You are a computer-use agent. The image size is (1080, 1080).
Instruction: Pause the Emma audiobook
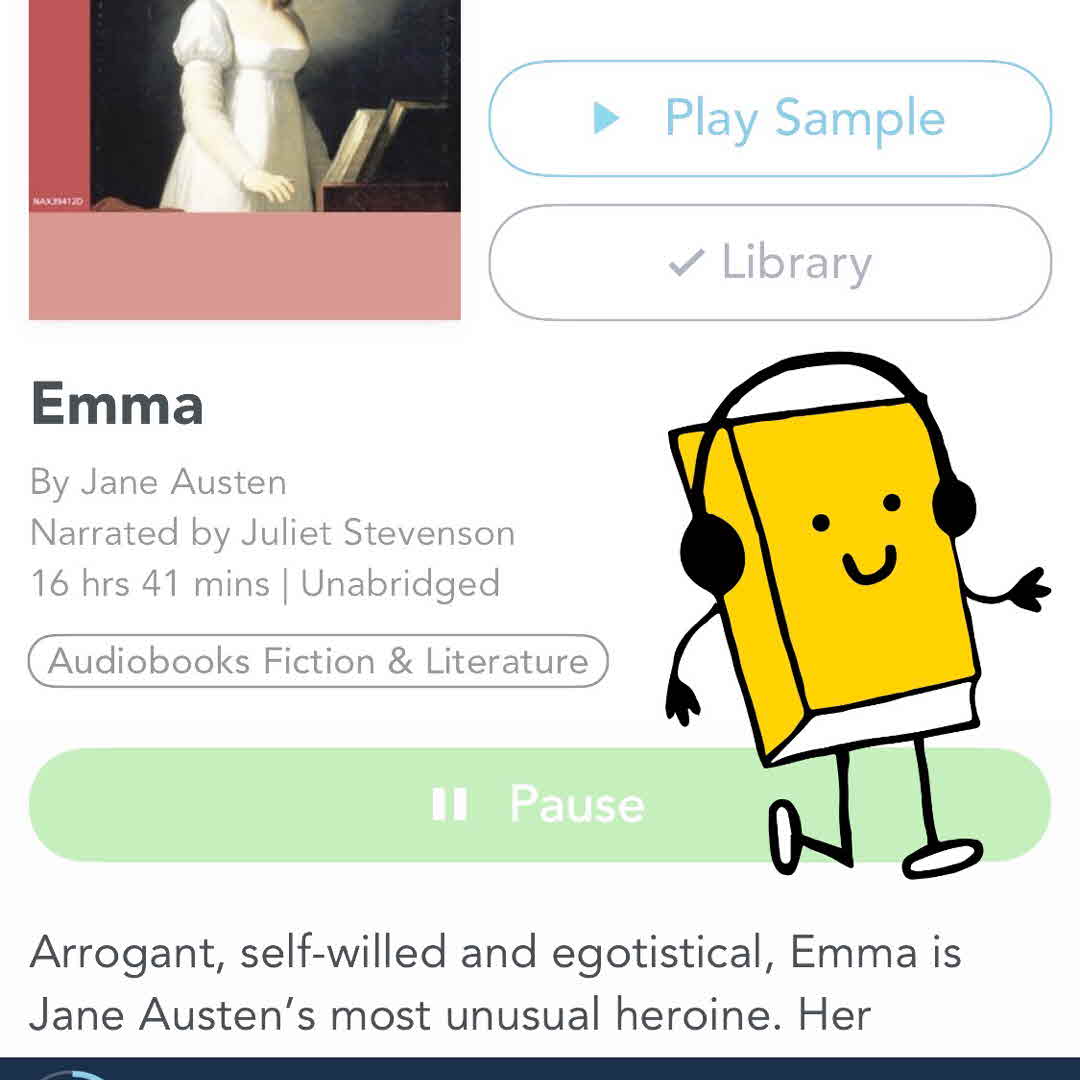pyautogui.click(x=400, y=805)
